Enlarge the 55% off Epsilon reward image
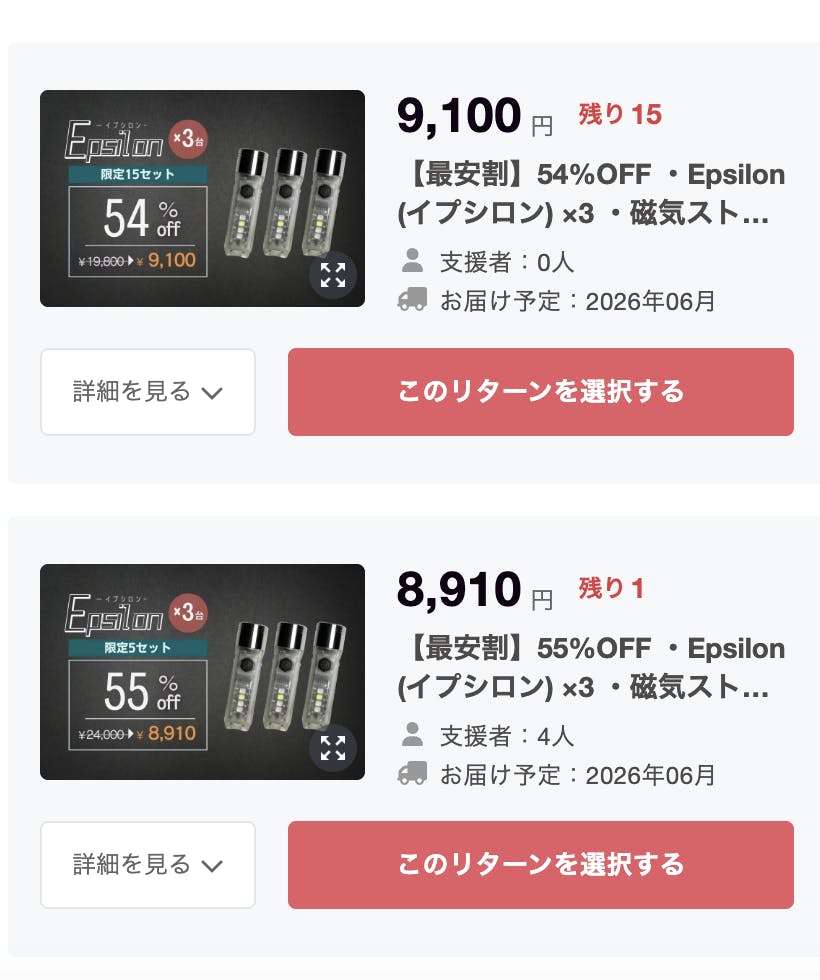Viewport: 820px width, 980px height. (x=333, y=748)
